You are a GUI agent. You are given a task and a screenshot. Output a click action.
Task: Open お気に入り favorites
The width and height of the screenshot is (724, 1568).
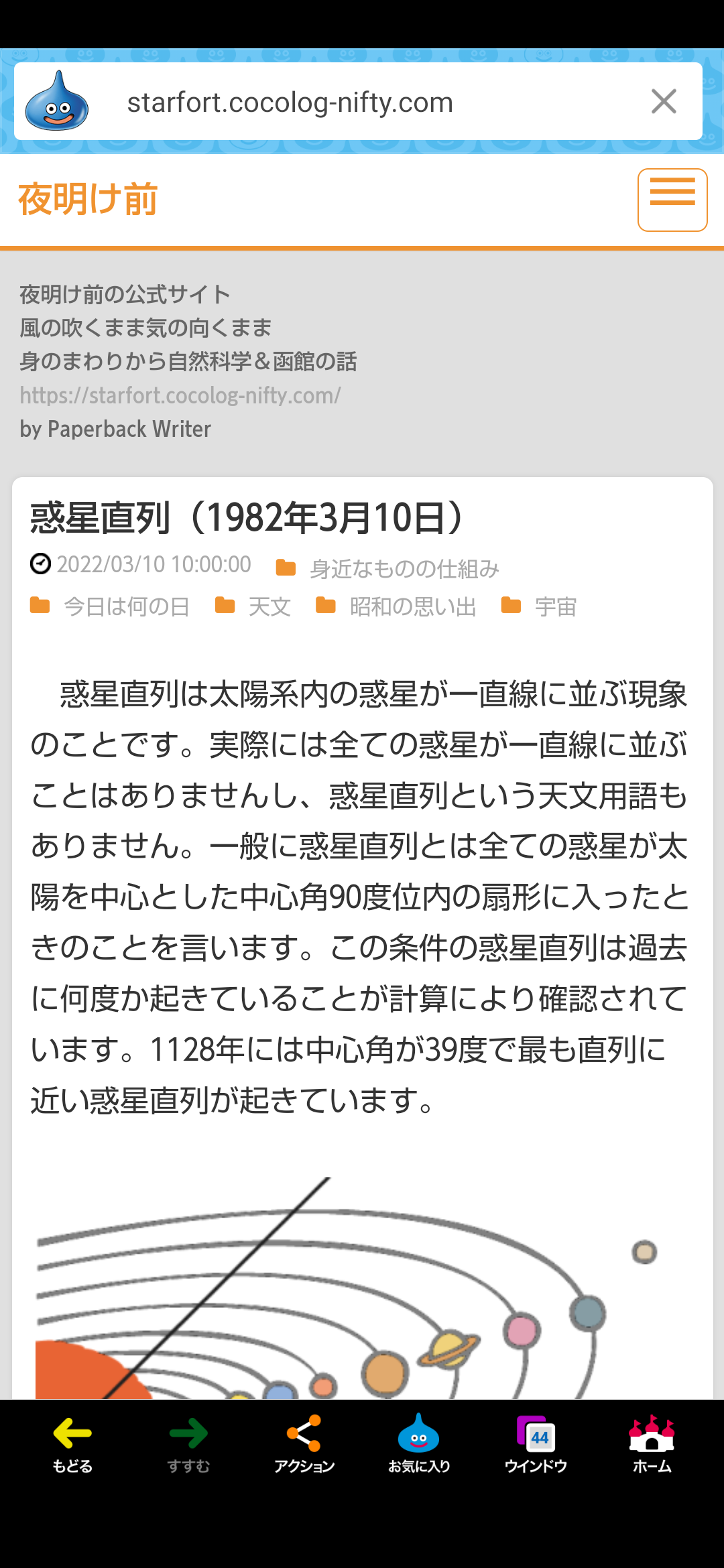(x=419, y=1445)
